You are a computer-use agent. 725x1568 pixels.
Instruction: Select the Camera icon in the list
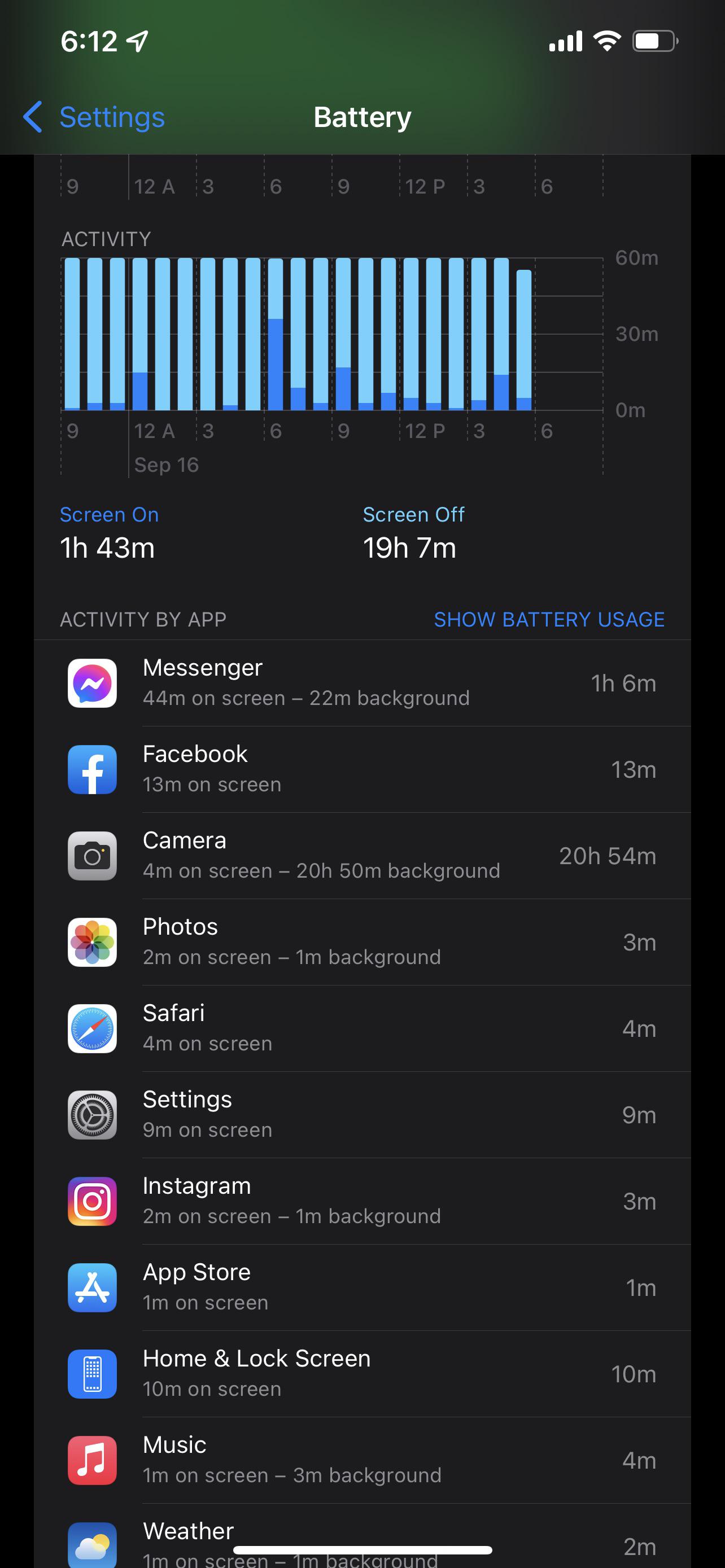(x=92, y=856)
